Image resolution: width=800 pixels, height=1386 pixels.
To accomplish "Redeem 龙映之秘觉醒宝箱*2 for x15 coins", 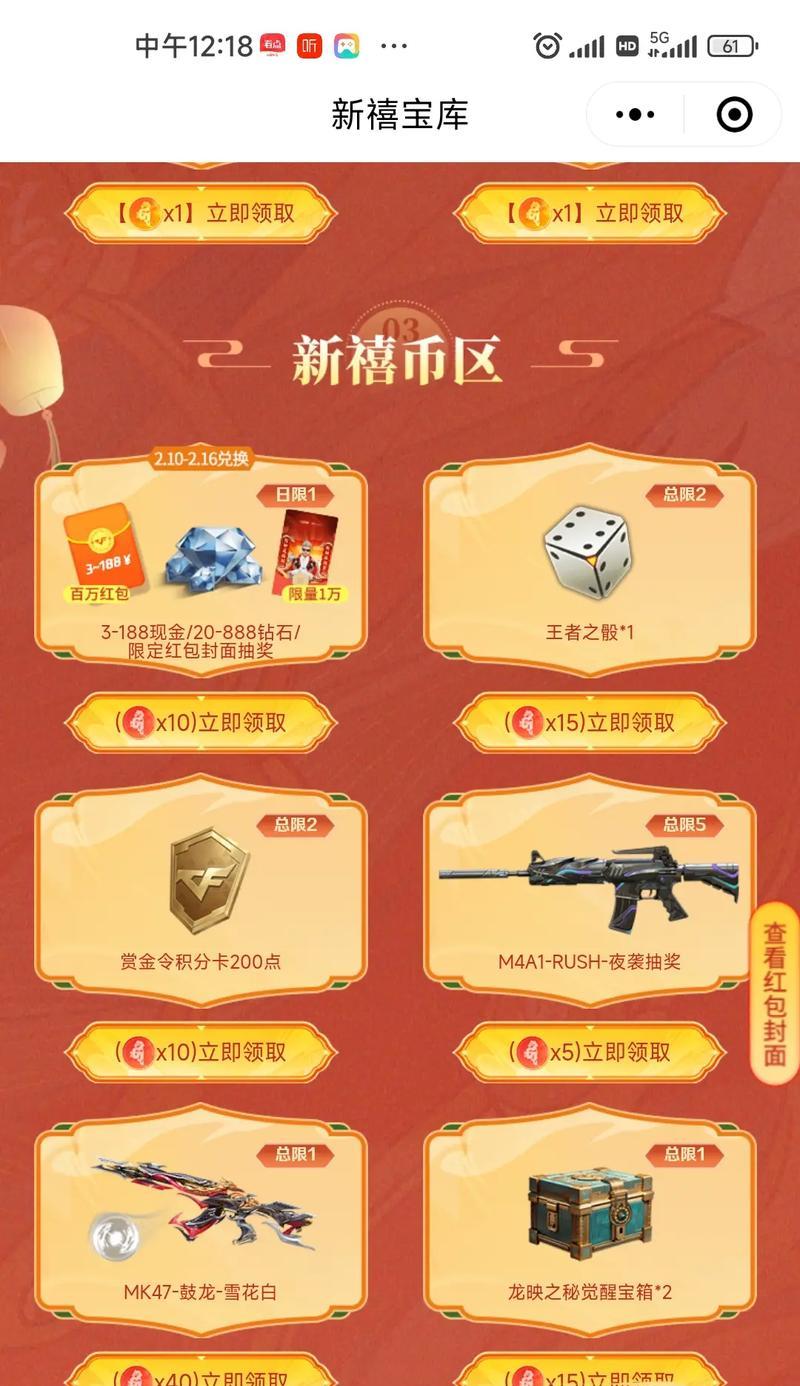I will pyautogui.click(x=590, y=1372).
